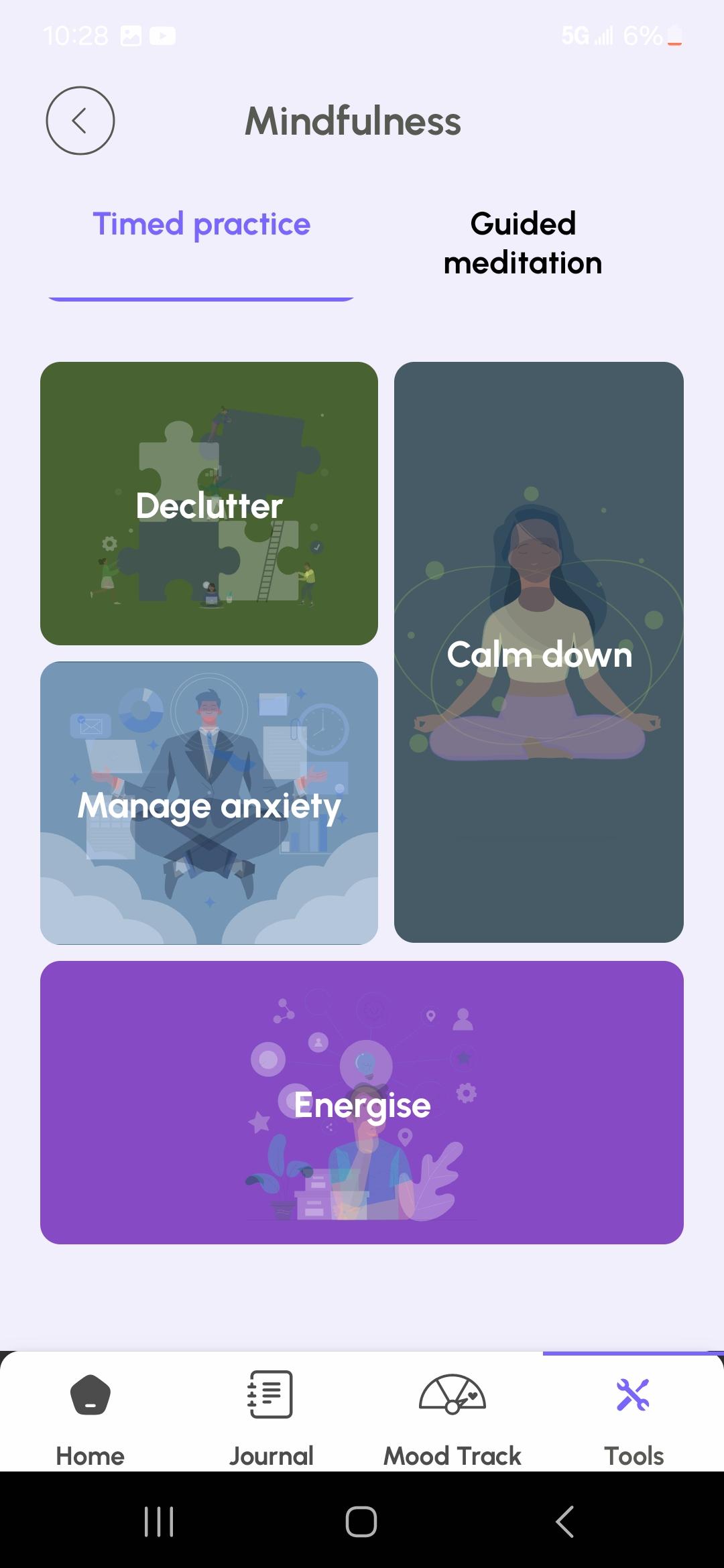This screenshot has height=1568, width=724.
Task: Open the Journal tab
Action: click(271, 1413)
